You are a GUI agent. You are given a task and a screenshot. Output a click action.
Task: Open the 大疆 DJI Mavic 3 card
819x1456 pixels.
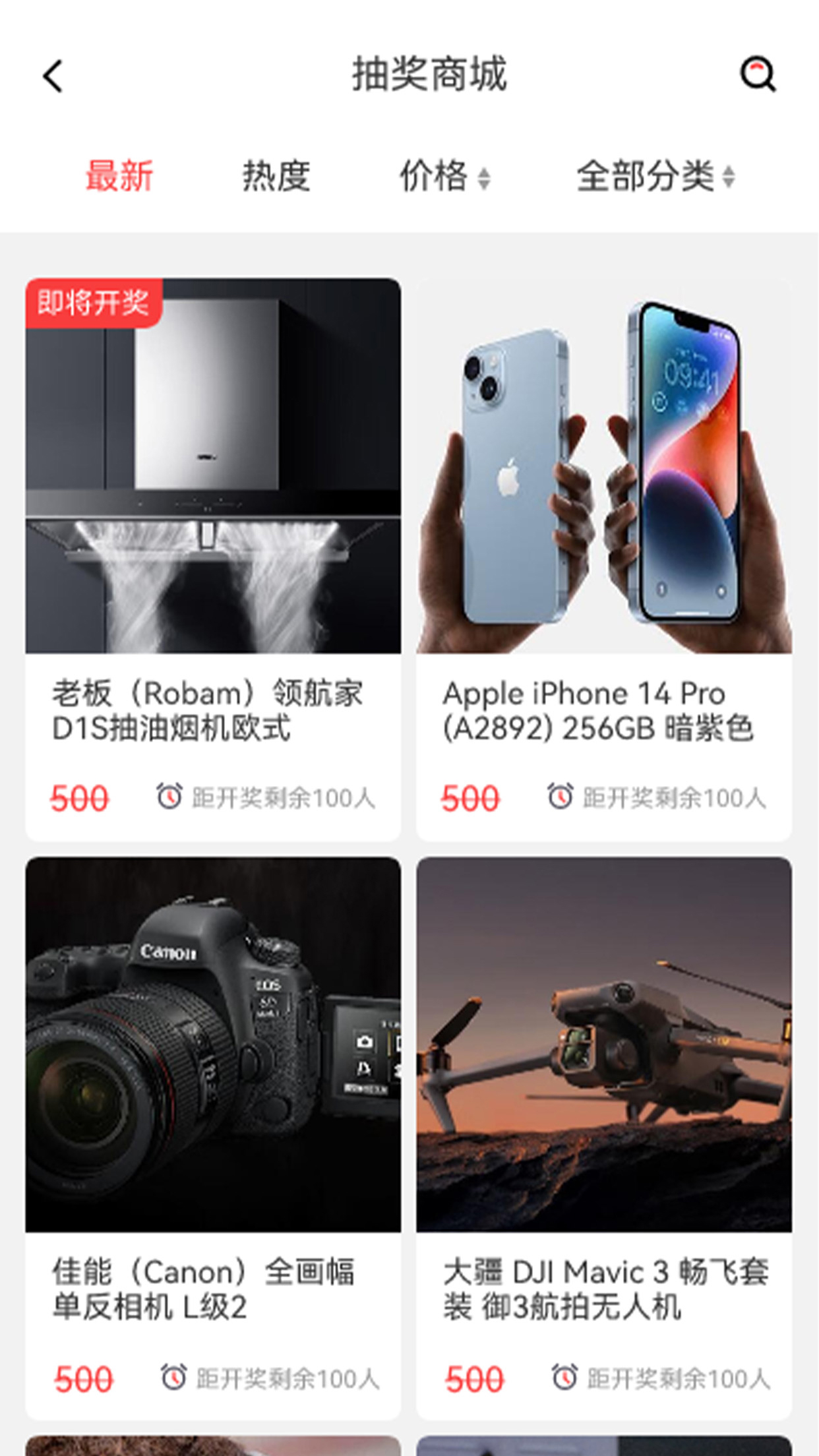click(603, 1137)
